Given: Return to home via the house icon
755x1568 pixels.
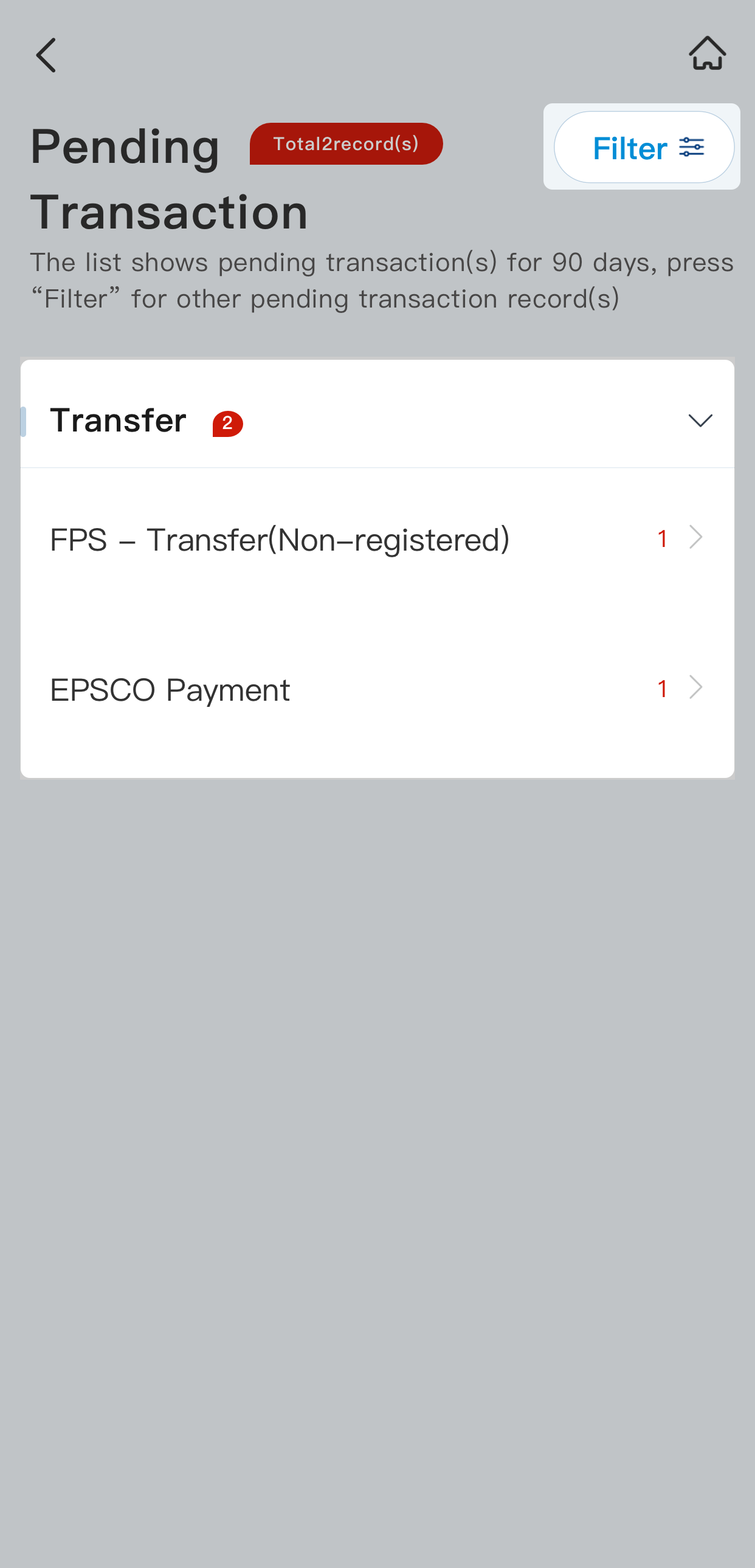Looking at the screenshot, I should 707,53.
